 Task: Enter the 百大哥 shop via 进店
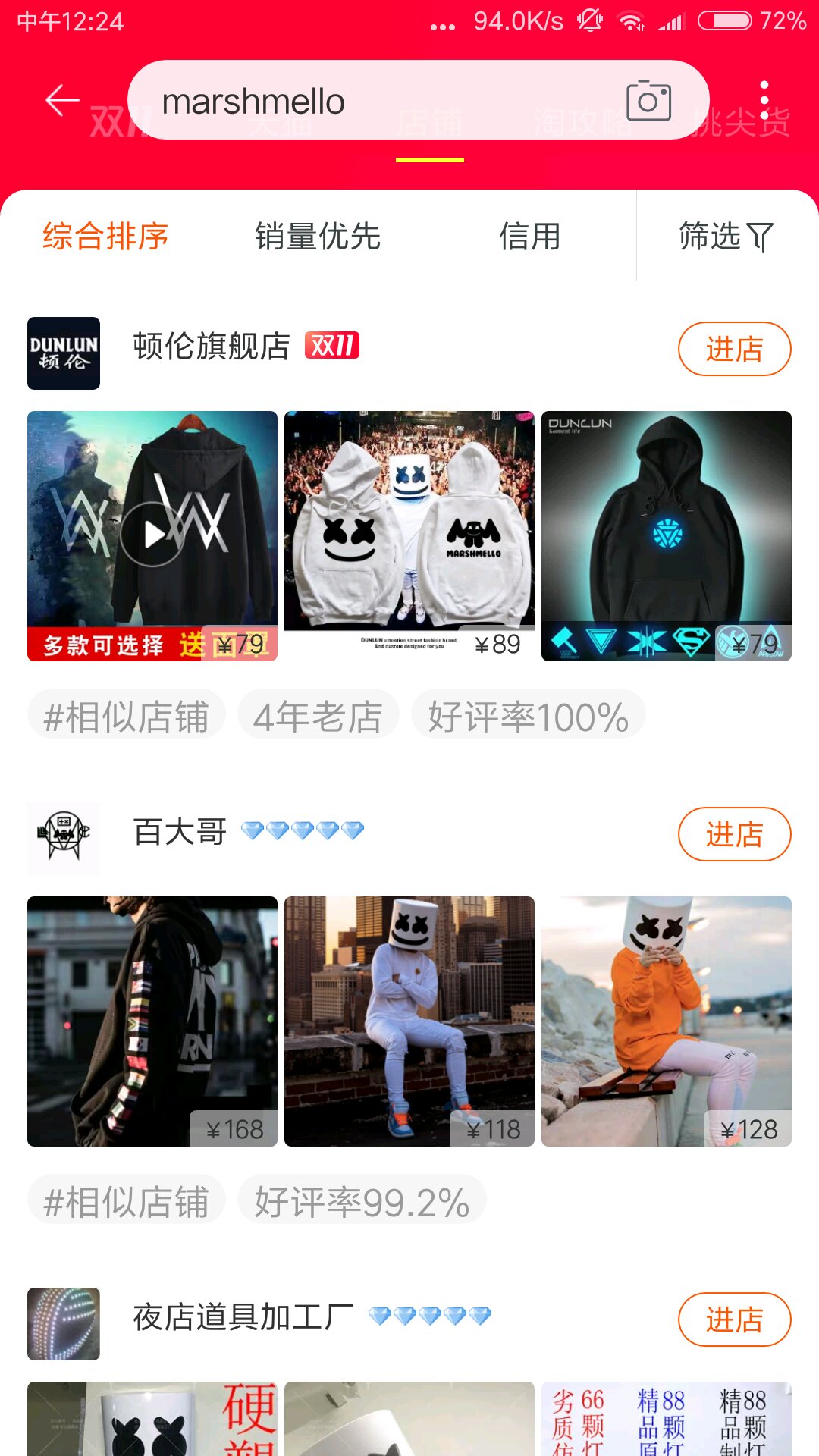pyautogui.click(x=734, y=834)
